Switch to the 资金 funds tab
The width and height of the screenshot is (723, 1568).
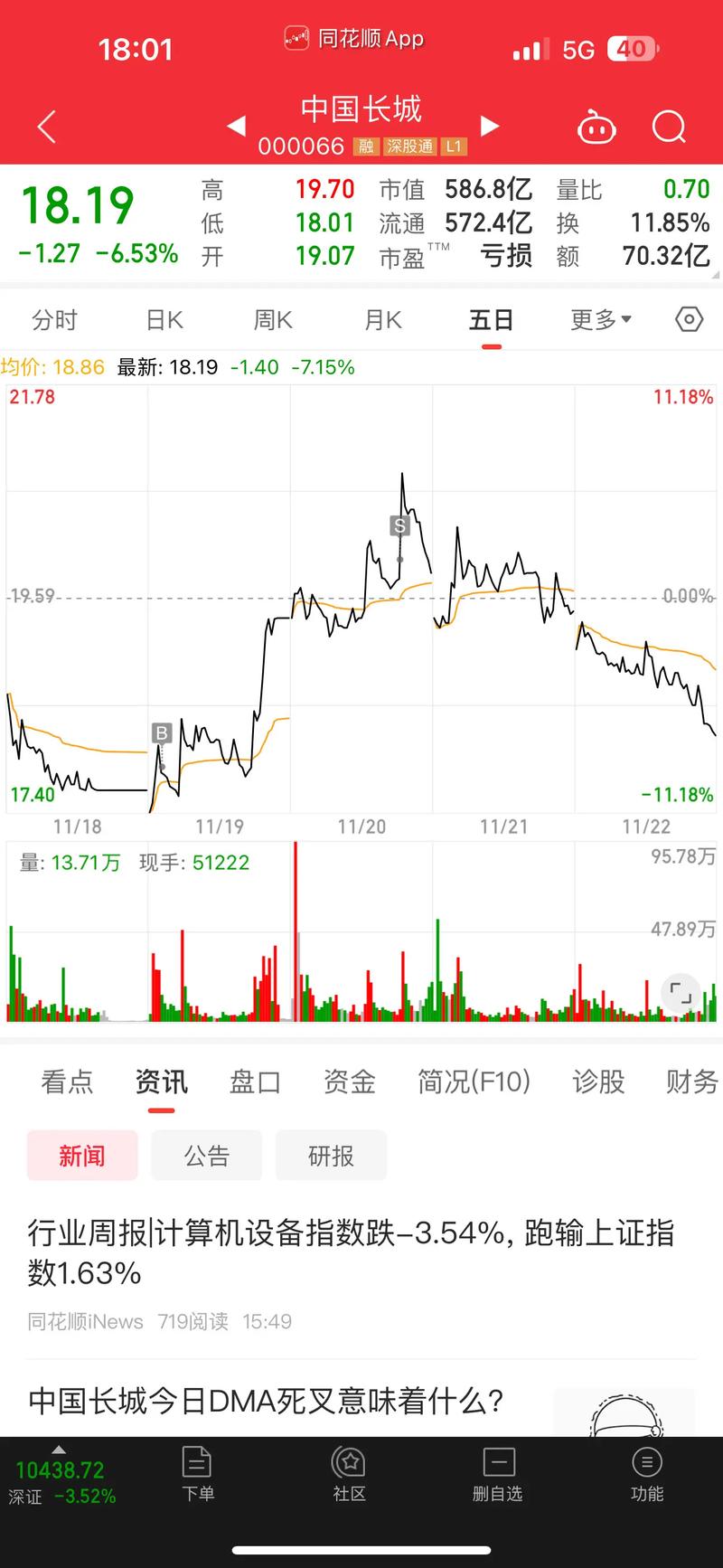pyautogui.click(x=349, y=1082)
